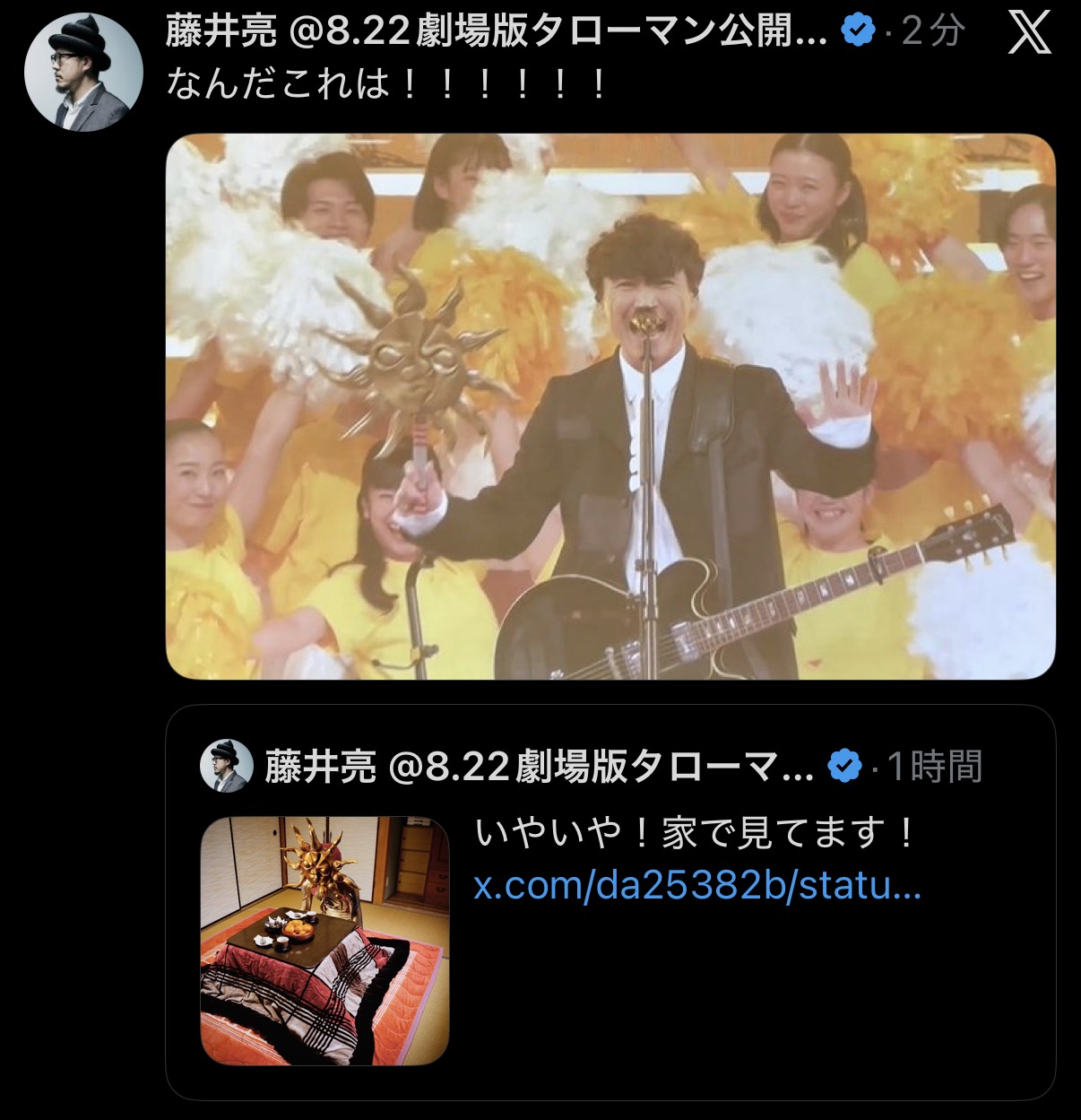View the guitarist photo in full screen
The width and height of the screenshot is (1081, 1120).
tap(610, 406)
